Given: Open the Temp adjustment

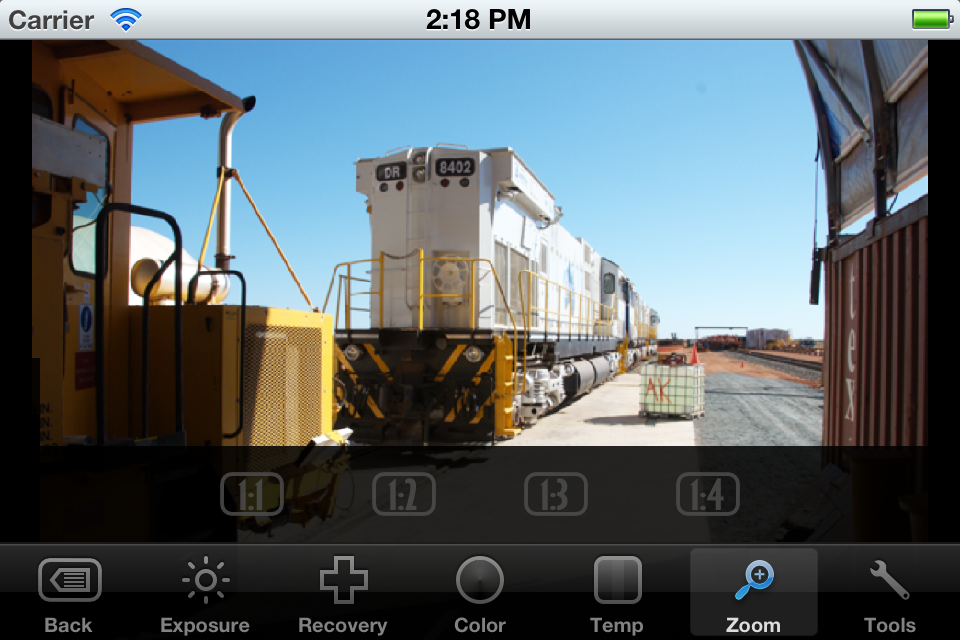Looking at the screenshot, I should pyautogui.click(x=617, y=593).
